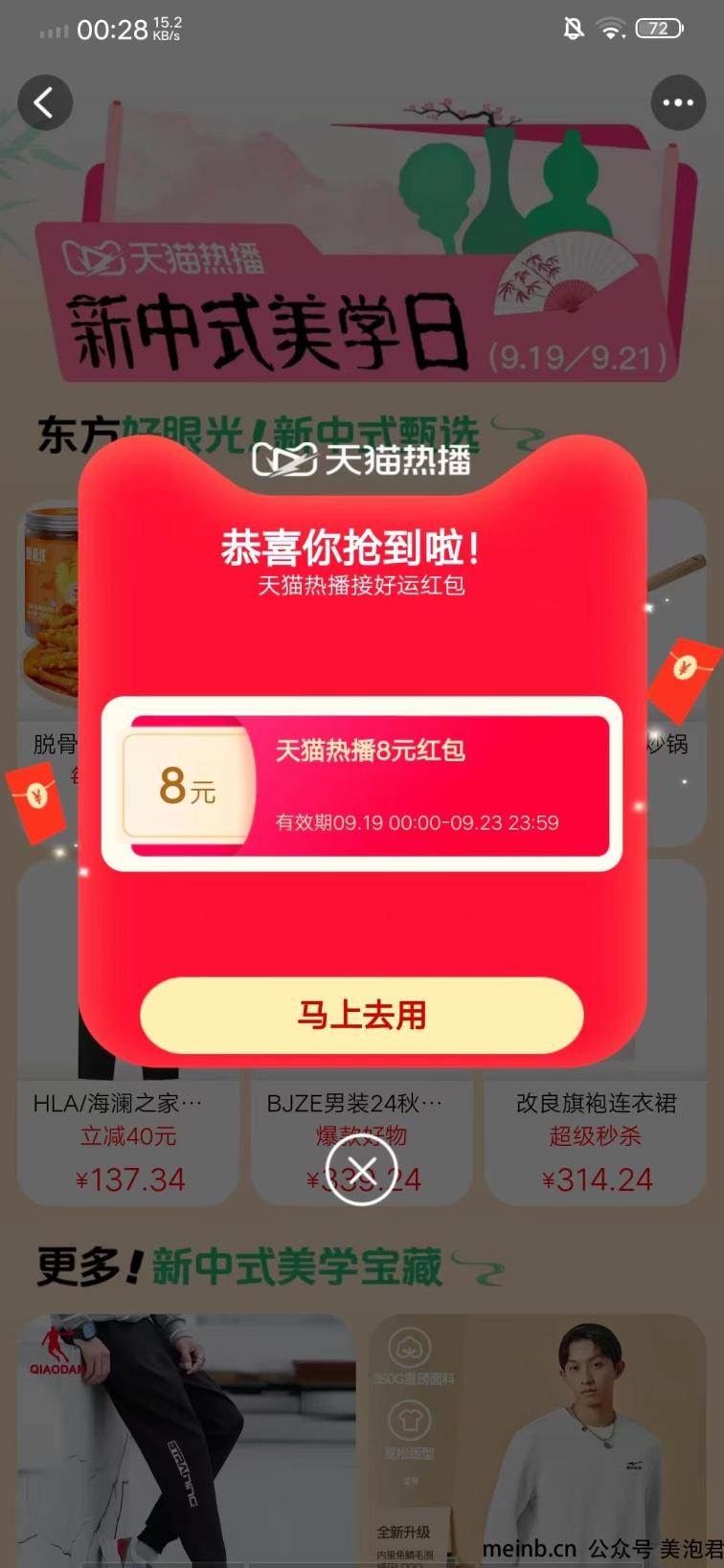Close the red envelope popup
Image resolution: width=724 pixels, height=1568 pixels.
click(x=361, y=1170)
